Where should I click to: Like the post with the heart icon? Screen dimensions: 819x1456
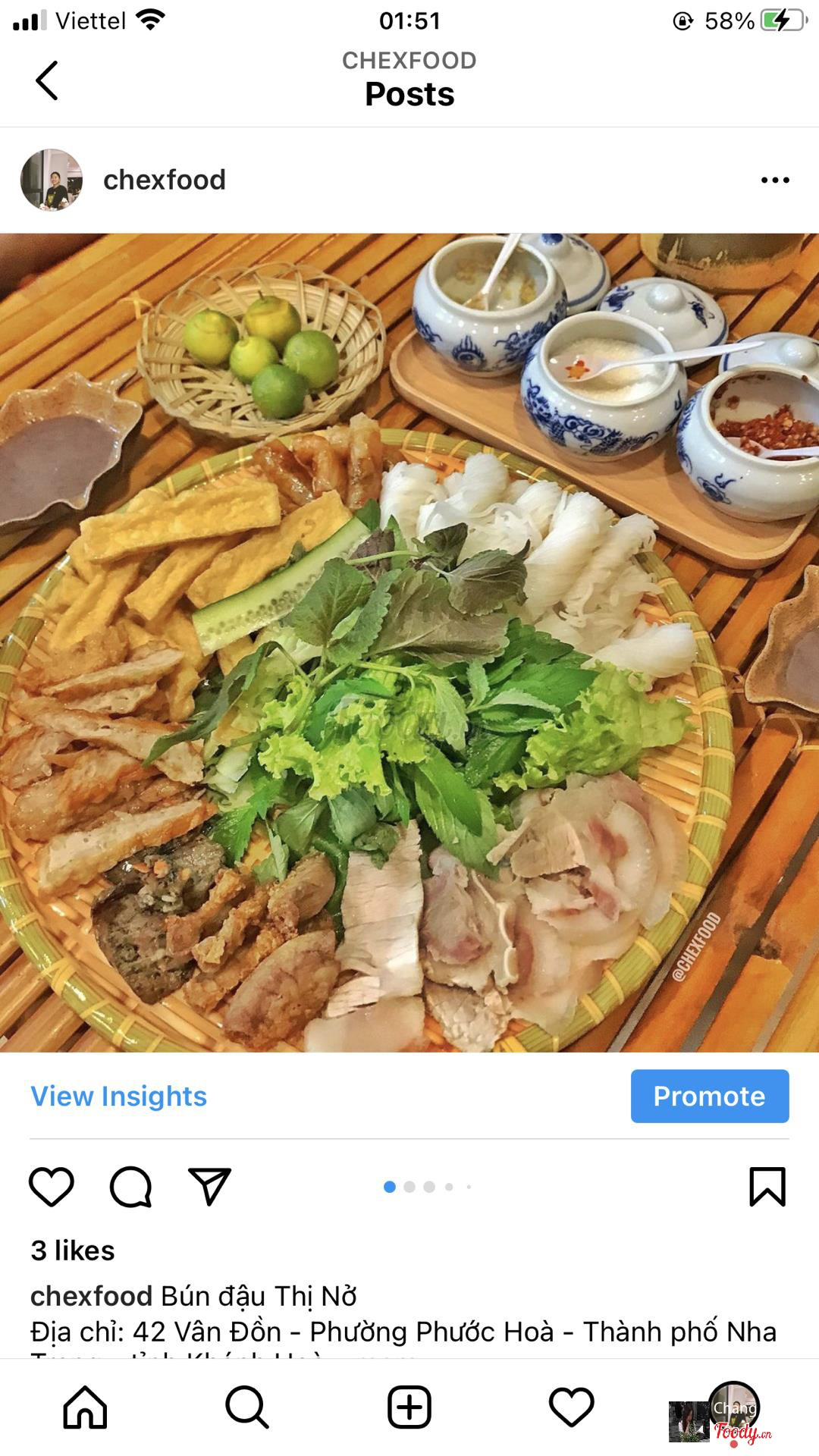(x=52, y=1187)
